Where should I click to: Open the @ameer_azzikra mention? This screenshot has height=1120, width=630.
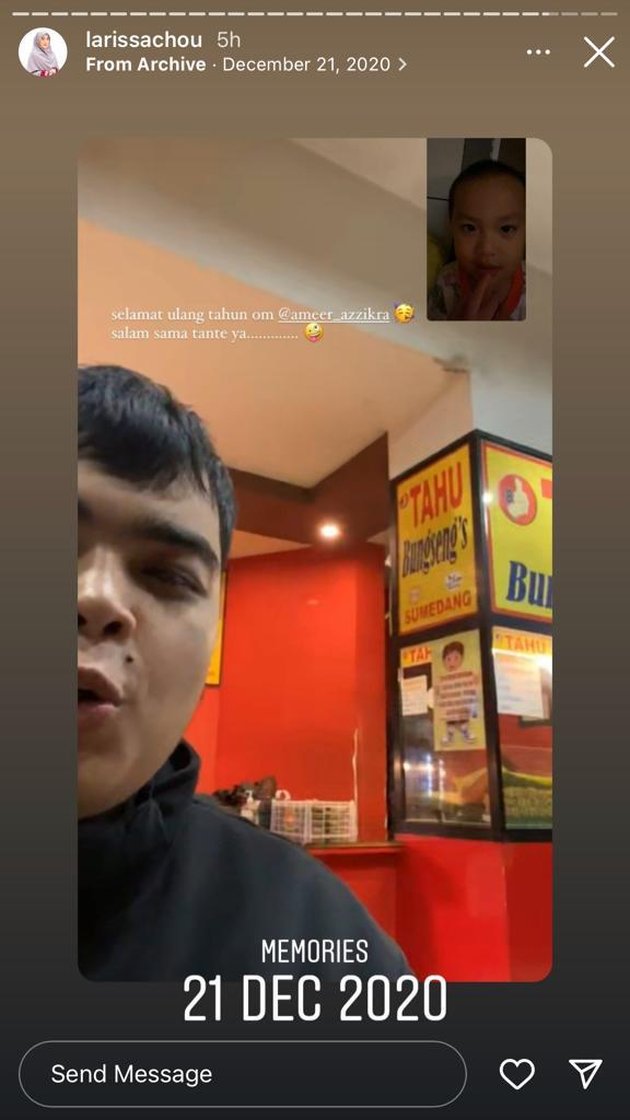coord(333,314)
